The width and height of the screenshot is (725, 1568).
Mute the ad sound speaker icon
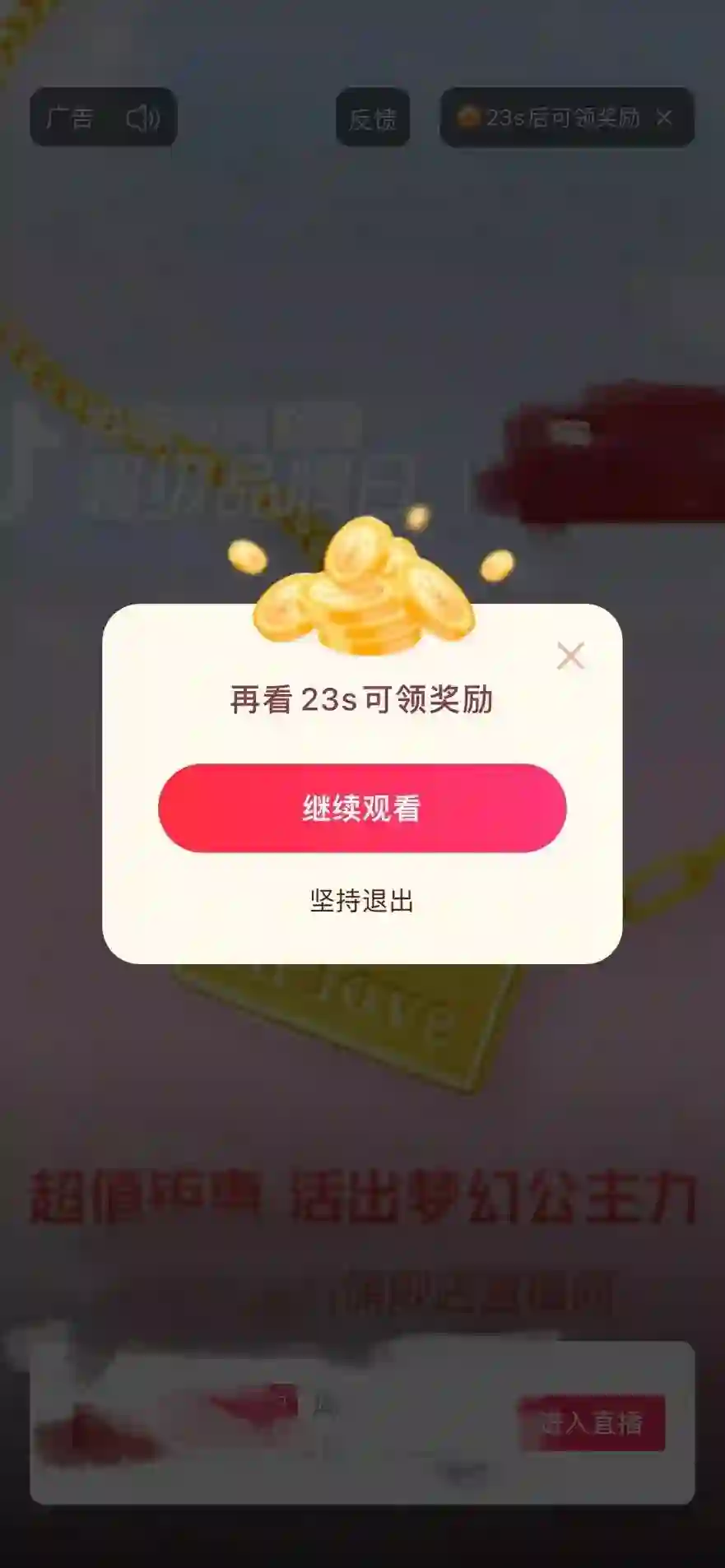click(142, 118)
